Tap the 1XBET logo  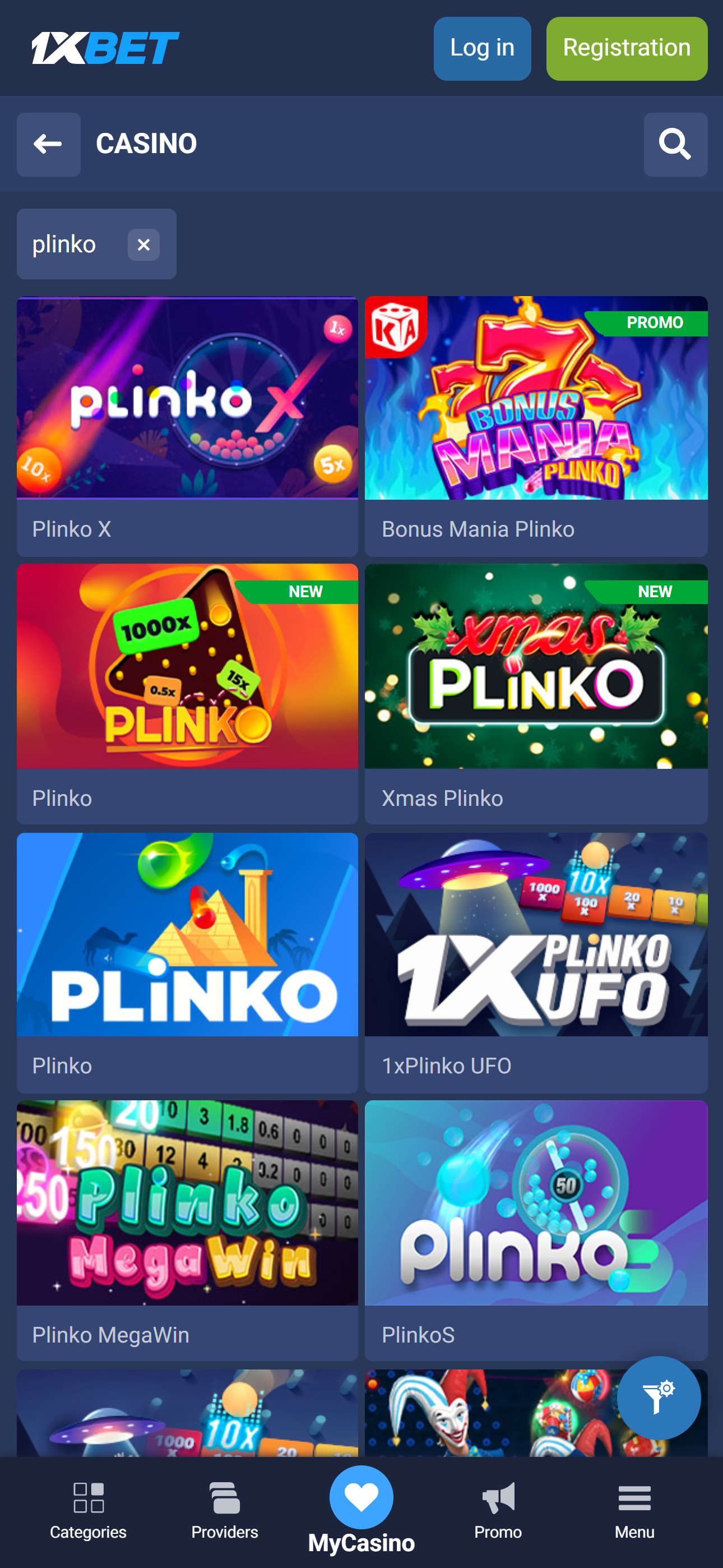click(105, 48)
